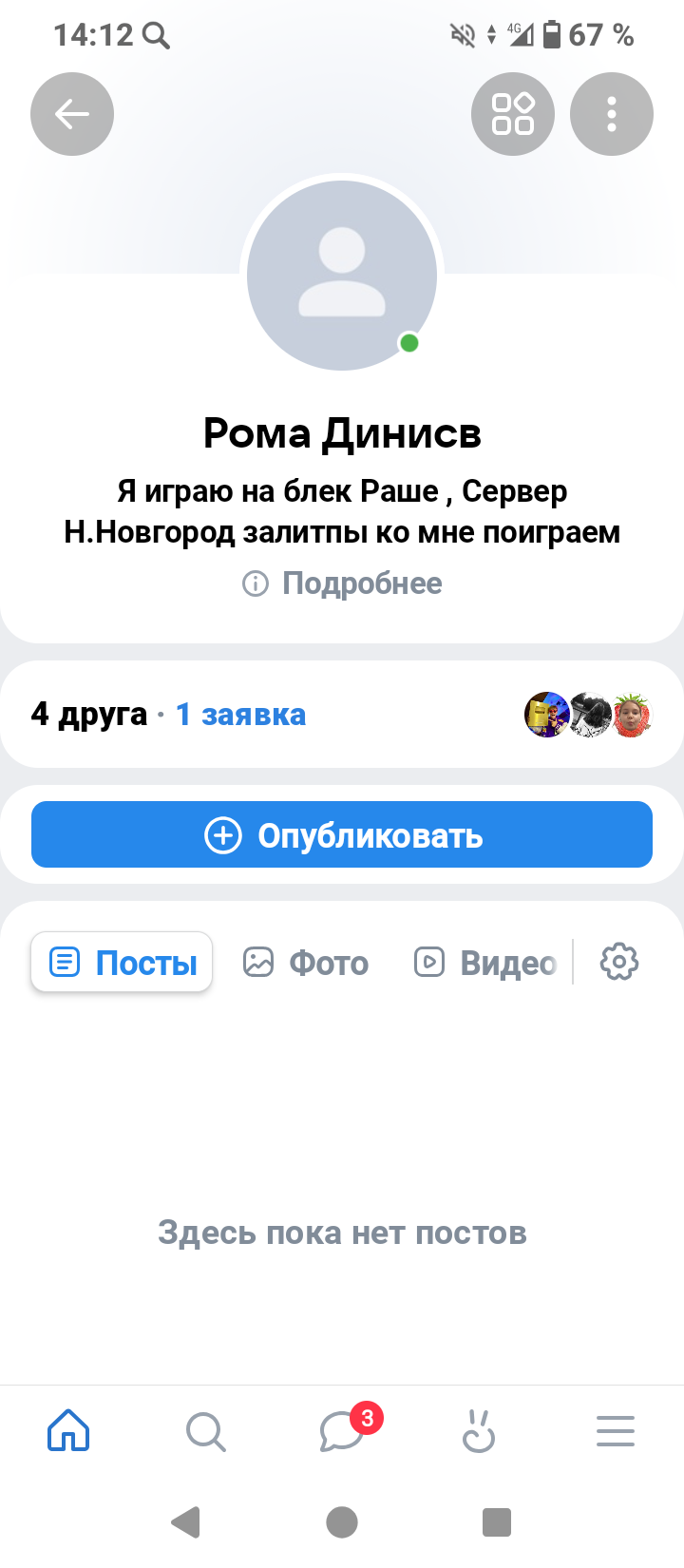Open the three-dot overflow menu

(612, 114)
